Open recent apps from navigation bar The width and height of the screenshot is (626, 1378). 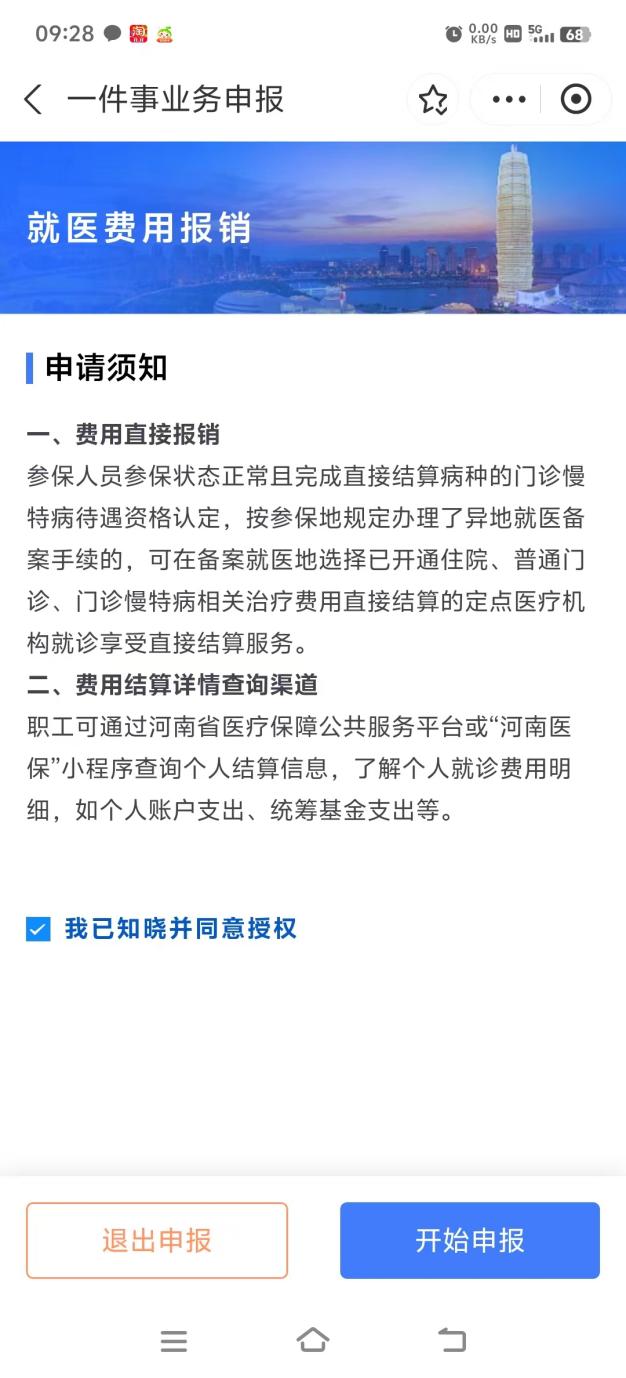point(174,1341)
